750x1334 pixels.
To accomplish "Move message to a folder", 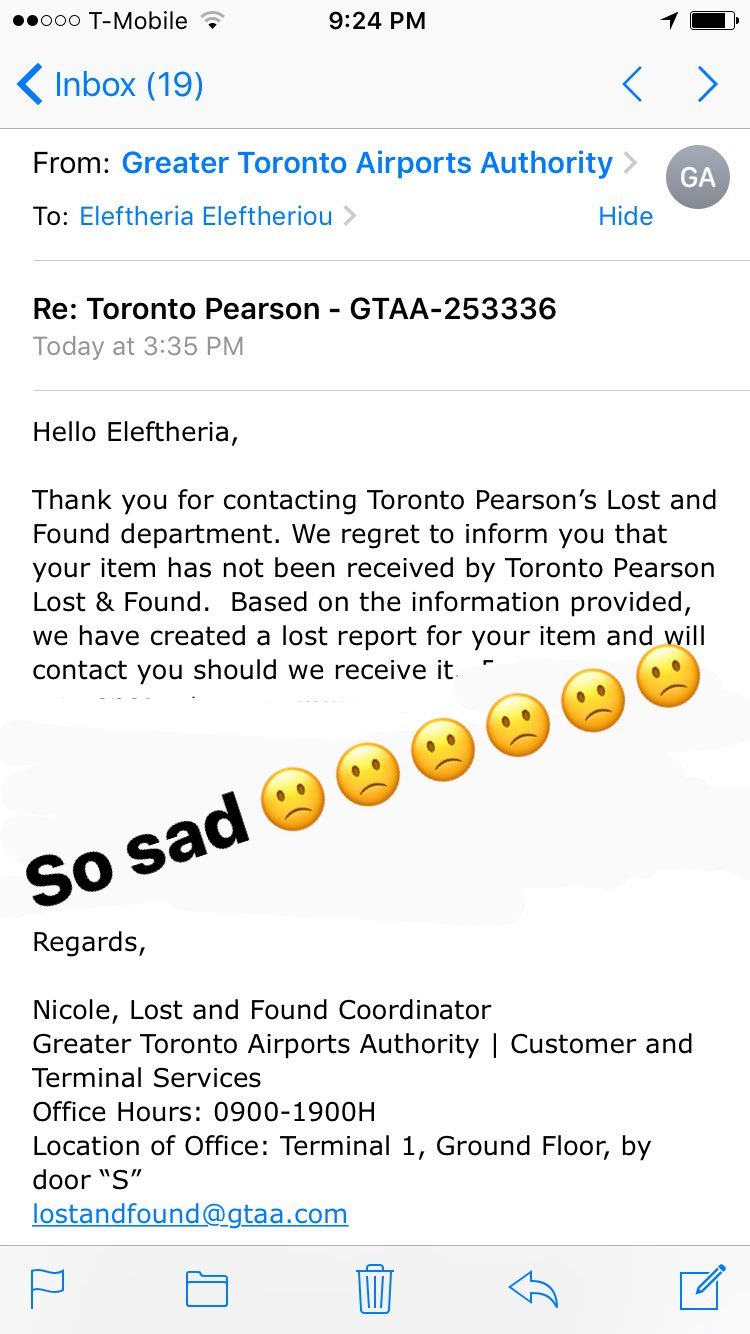I will click(207, 1288).
